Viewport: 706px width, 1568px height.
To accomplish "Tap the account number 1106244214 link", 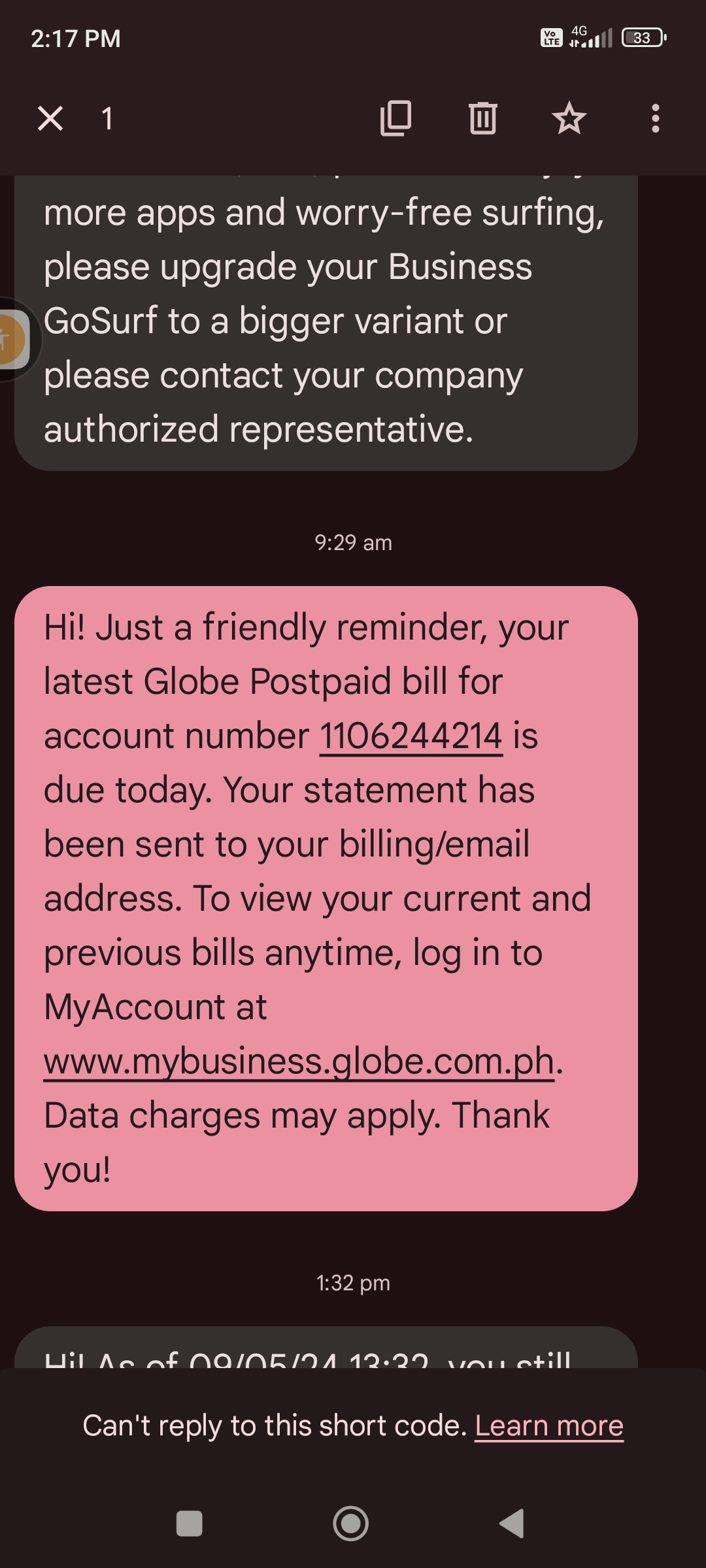I will pyautogui.click(x=411, y=736).
